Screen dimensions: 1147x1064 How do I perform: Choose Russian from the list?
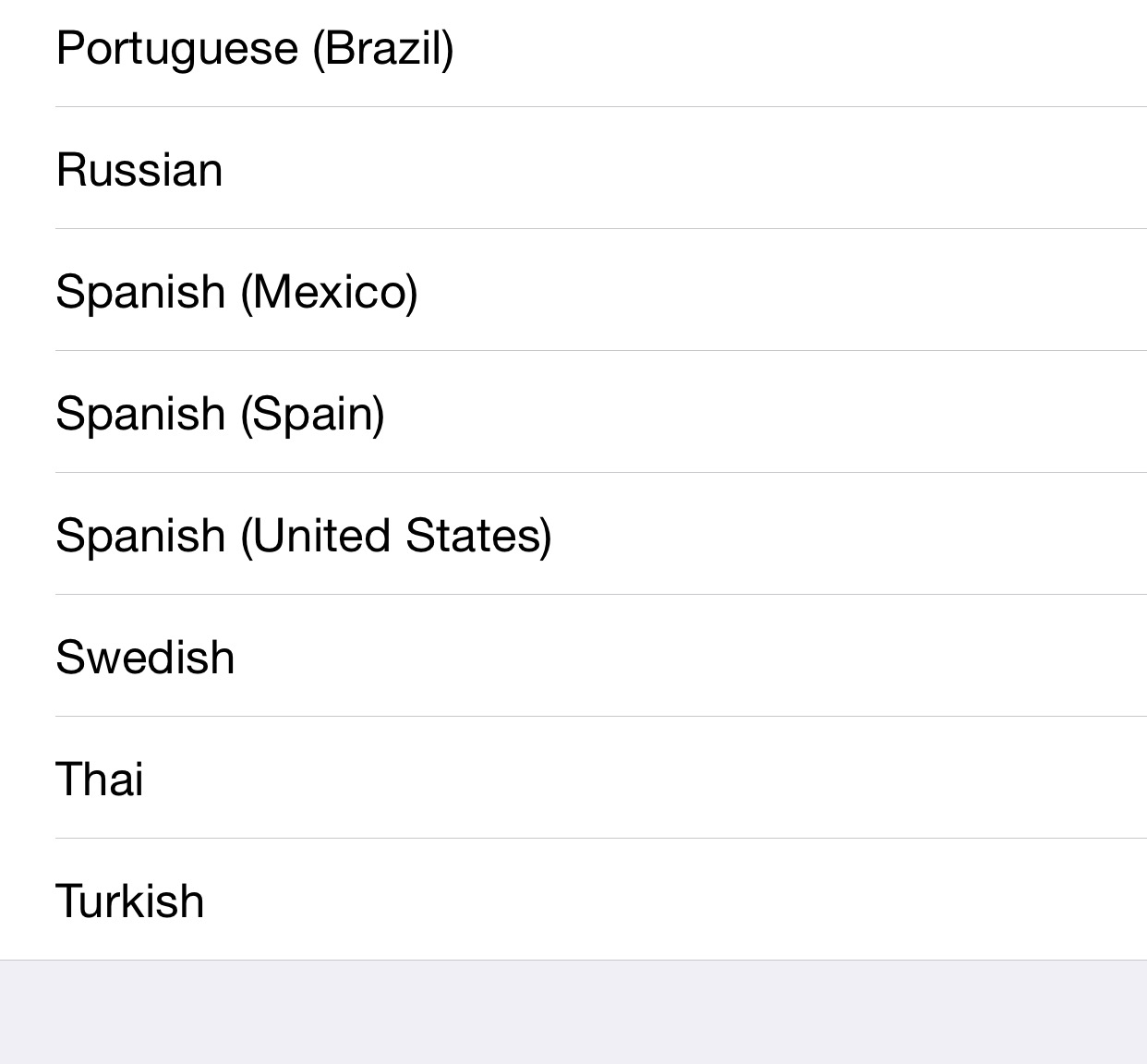point(139,170)
